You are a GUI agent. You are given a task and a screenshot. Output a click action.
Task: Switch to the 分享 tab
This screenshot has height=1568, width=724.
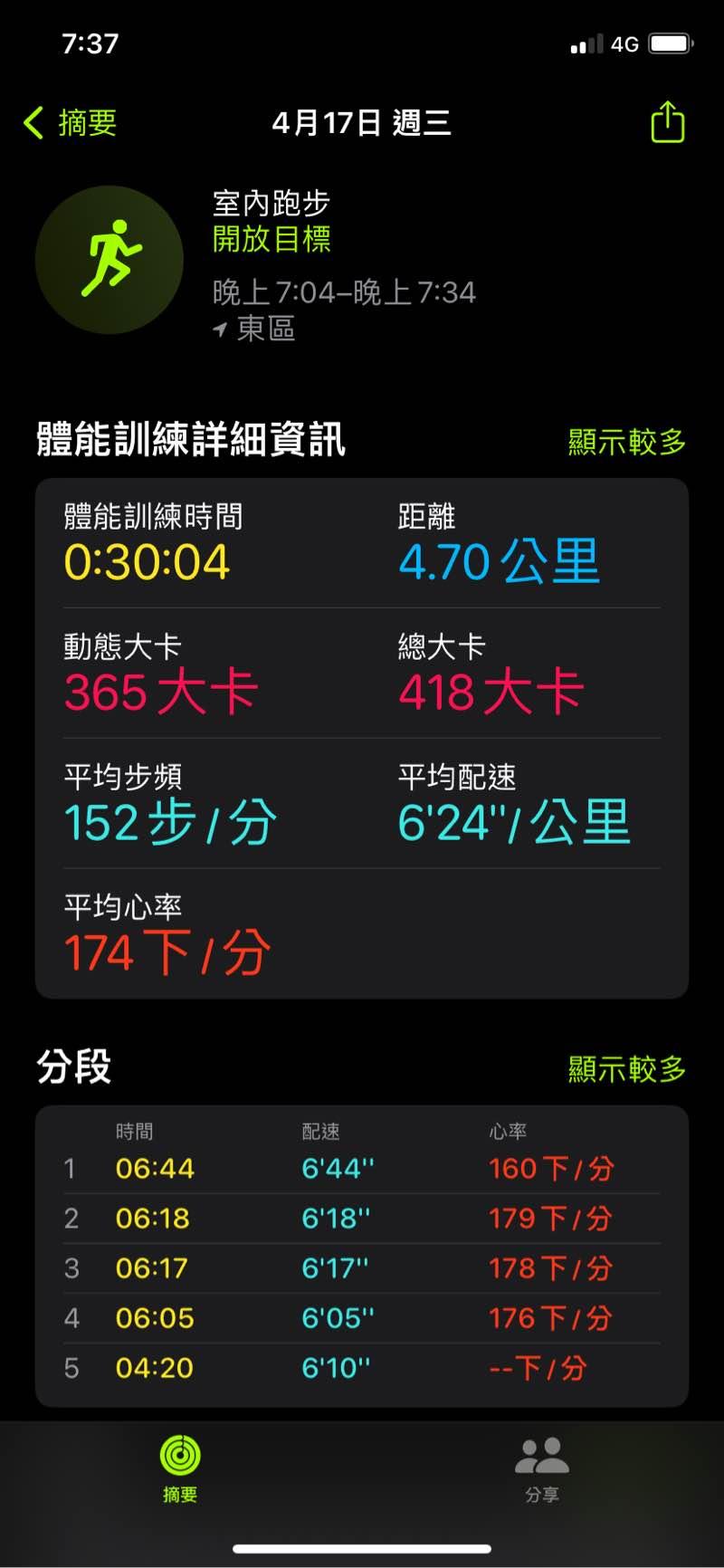542,1469
